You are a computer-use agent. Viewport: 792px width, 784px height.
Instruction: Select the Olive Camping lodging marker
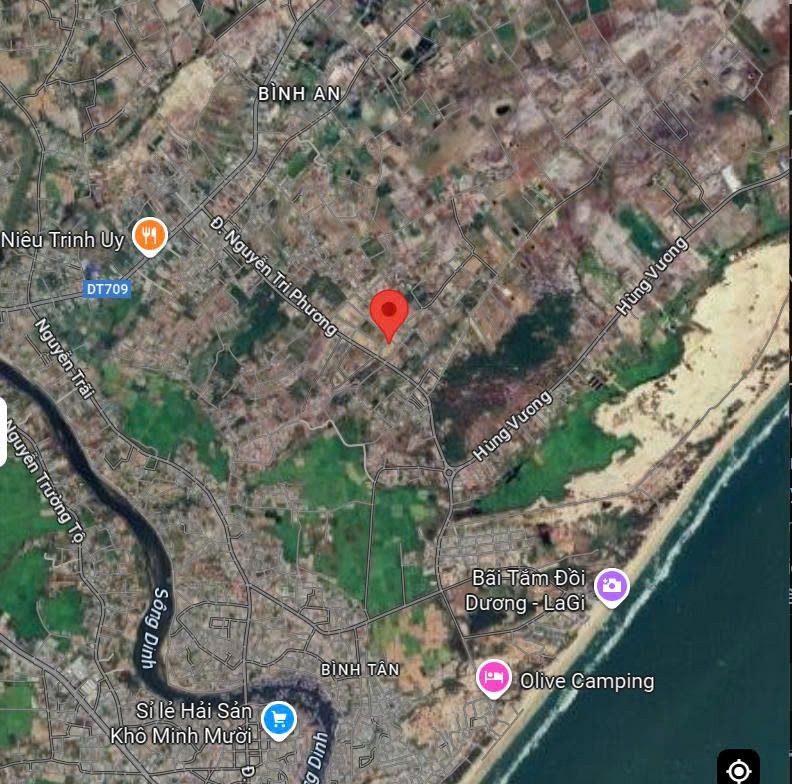point(491,679)
